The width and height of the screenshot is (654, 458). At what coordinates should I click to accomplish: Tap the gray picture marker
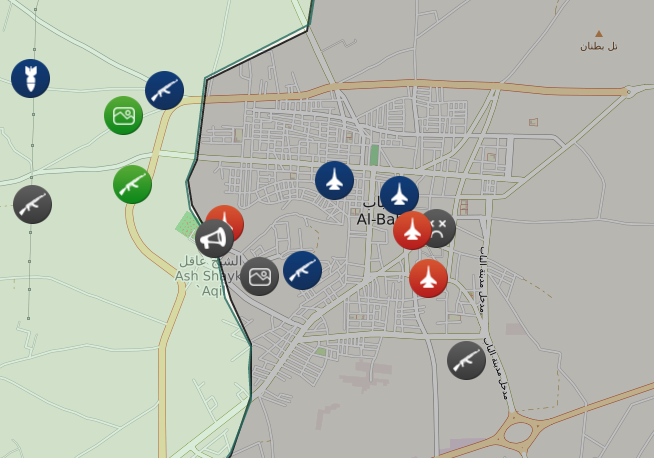[x=259, y=276]
